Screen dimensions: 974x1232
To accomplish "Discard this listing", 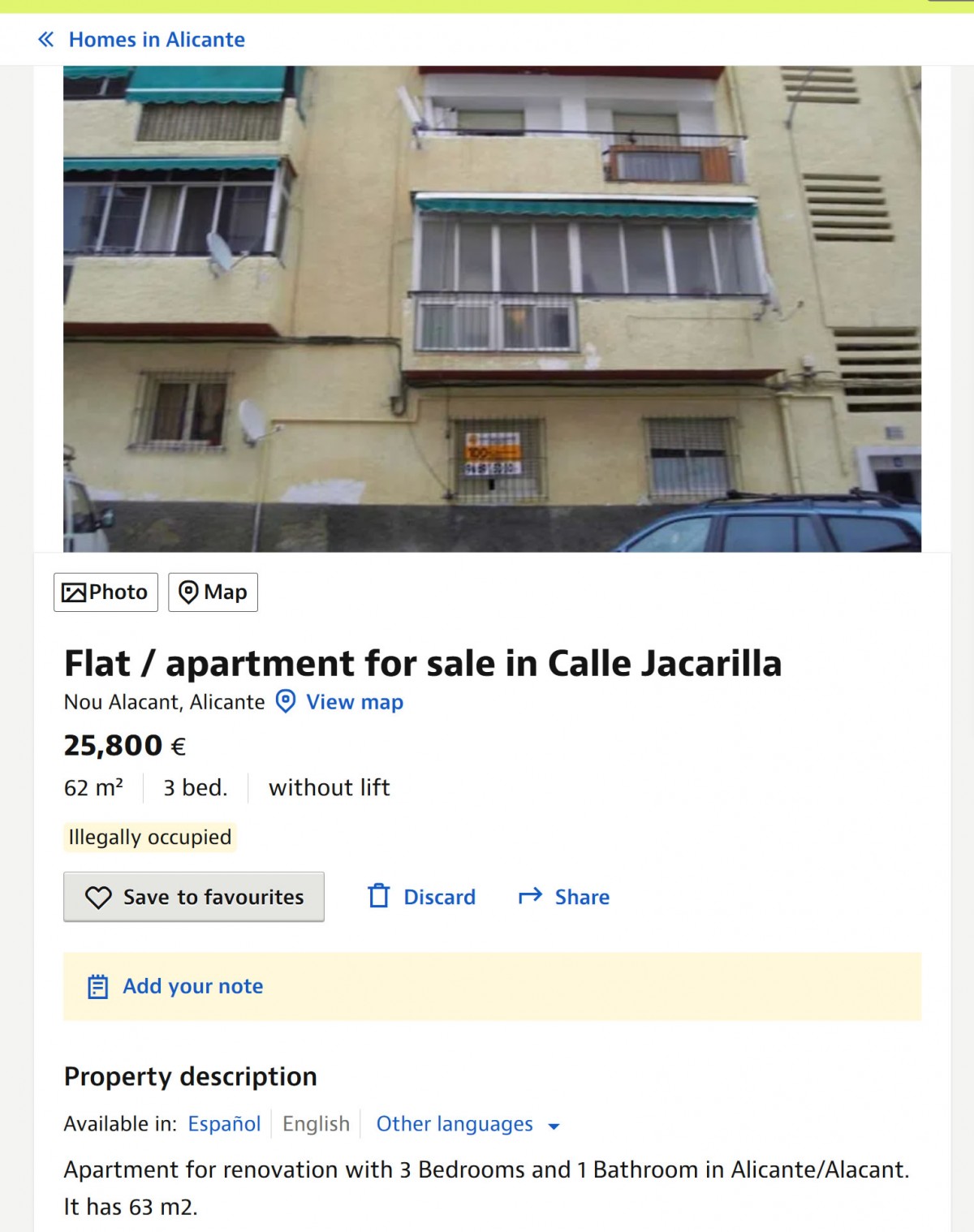I will click(x=422, y=897).
